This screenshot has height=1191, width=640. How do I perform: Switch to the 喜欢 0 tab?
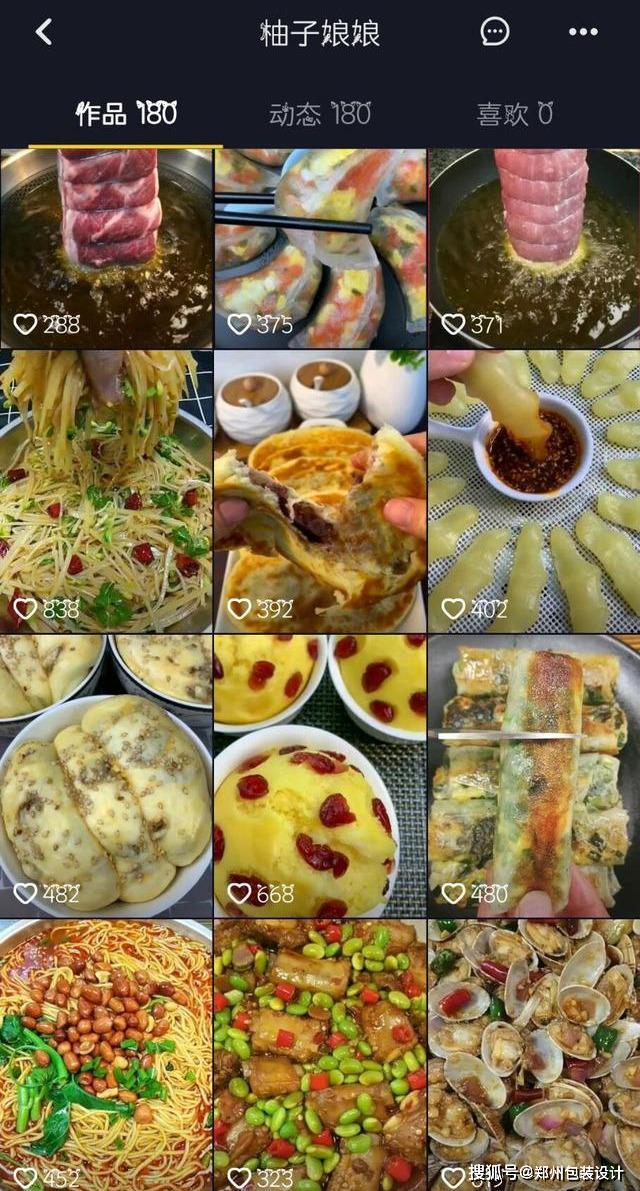tap(515, 114)
